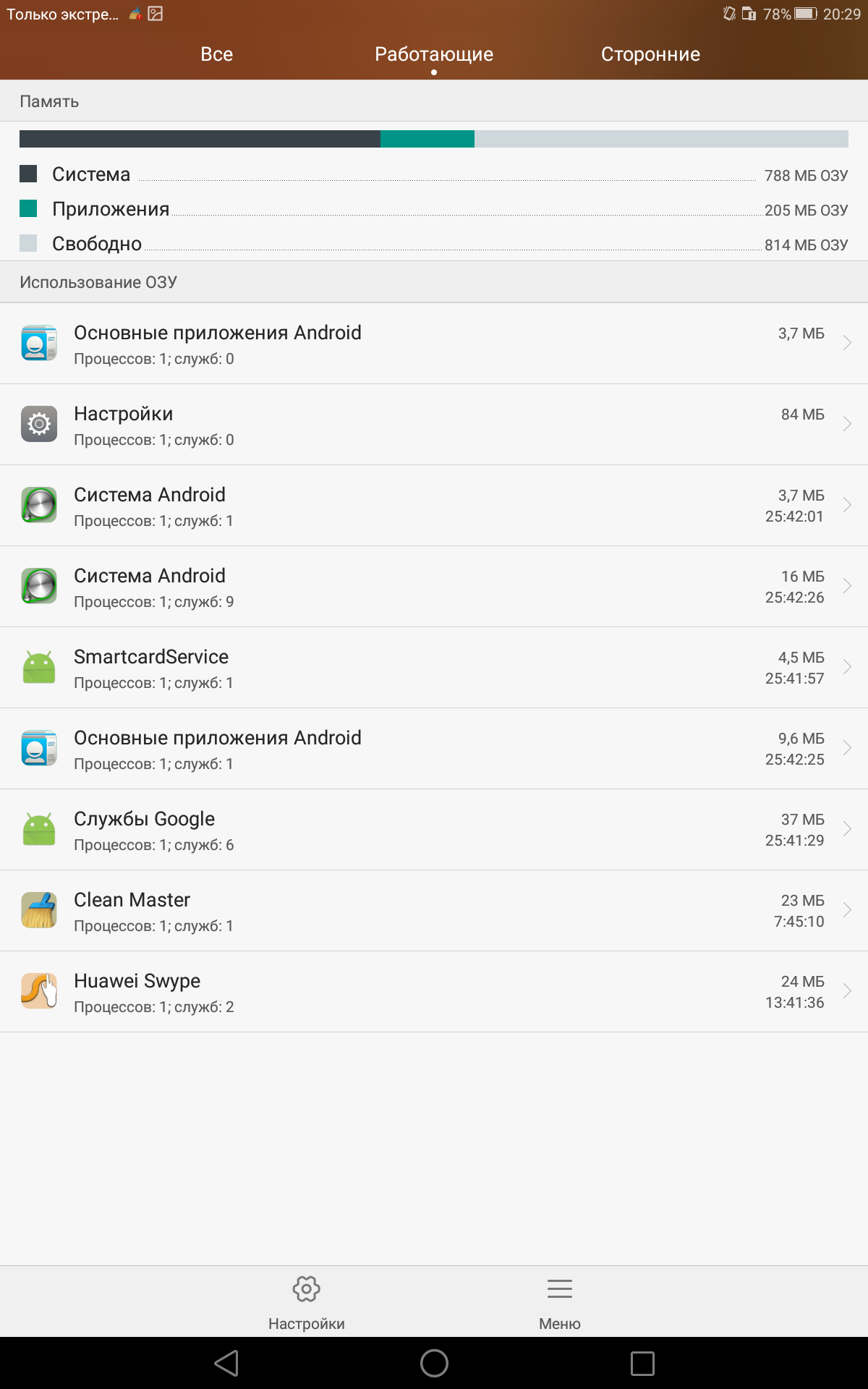Screen dimensions: 868x1389
Task: Open Clean Master running details
Action: (434, 911)
